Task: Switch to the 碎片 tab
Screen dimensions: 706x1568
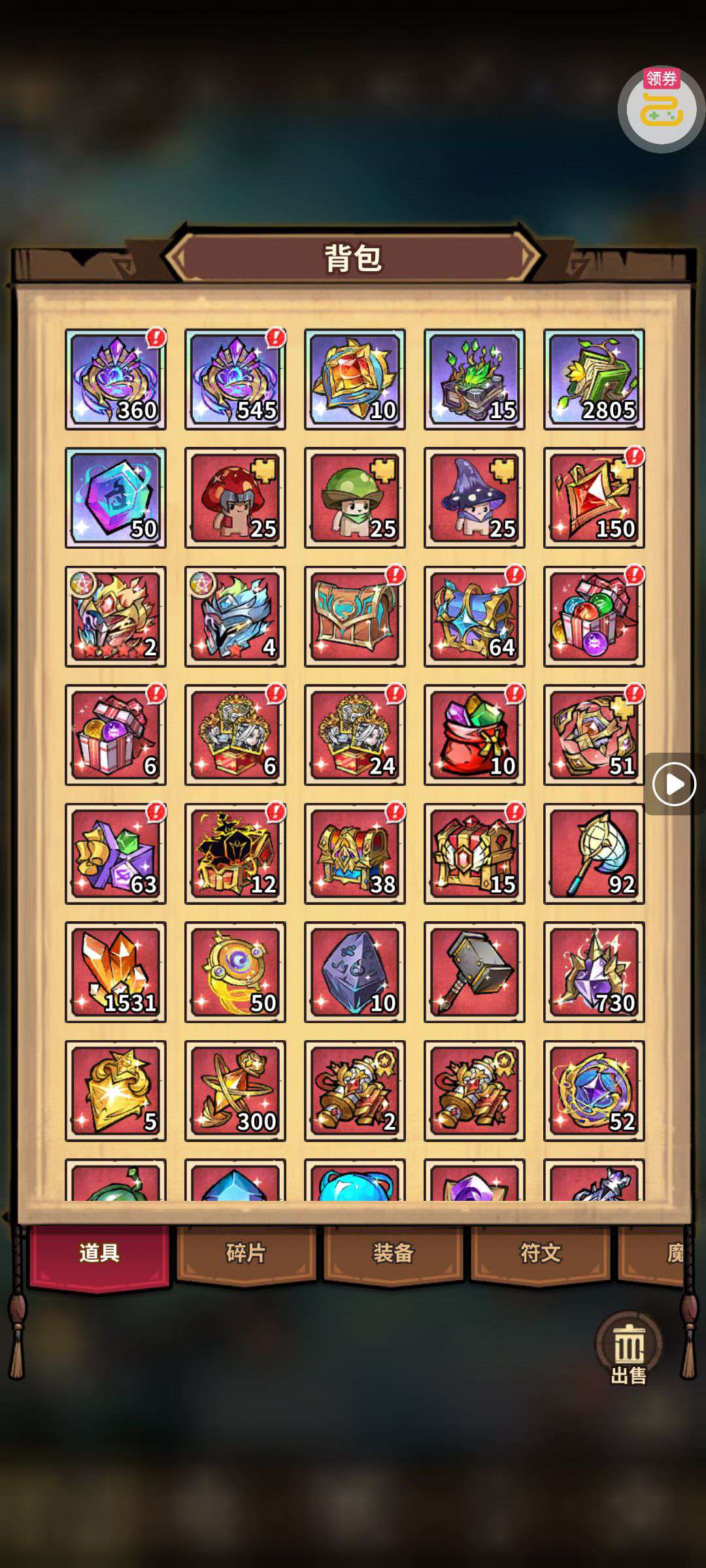Action: pos(246,1254)
